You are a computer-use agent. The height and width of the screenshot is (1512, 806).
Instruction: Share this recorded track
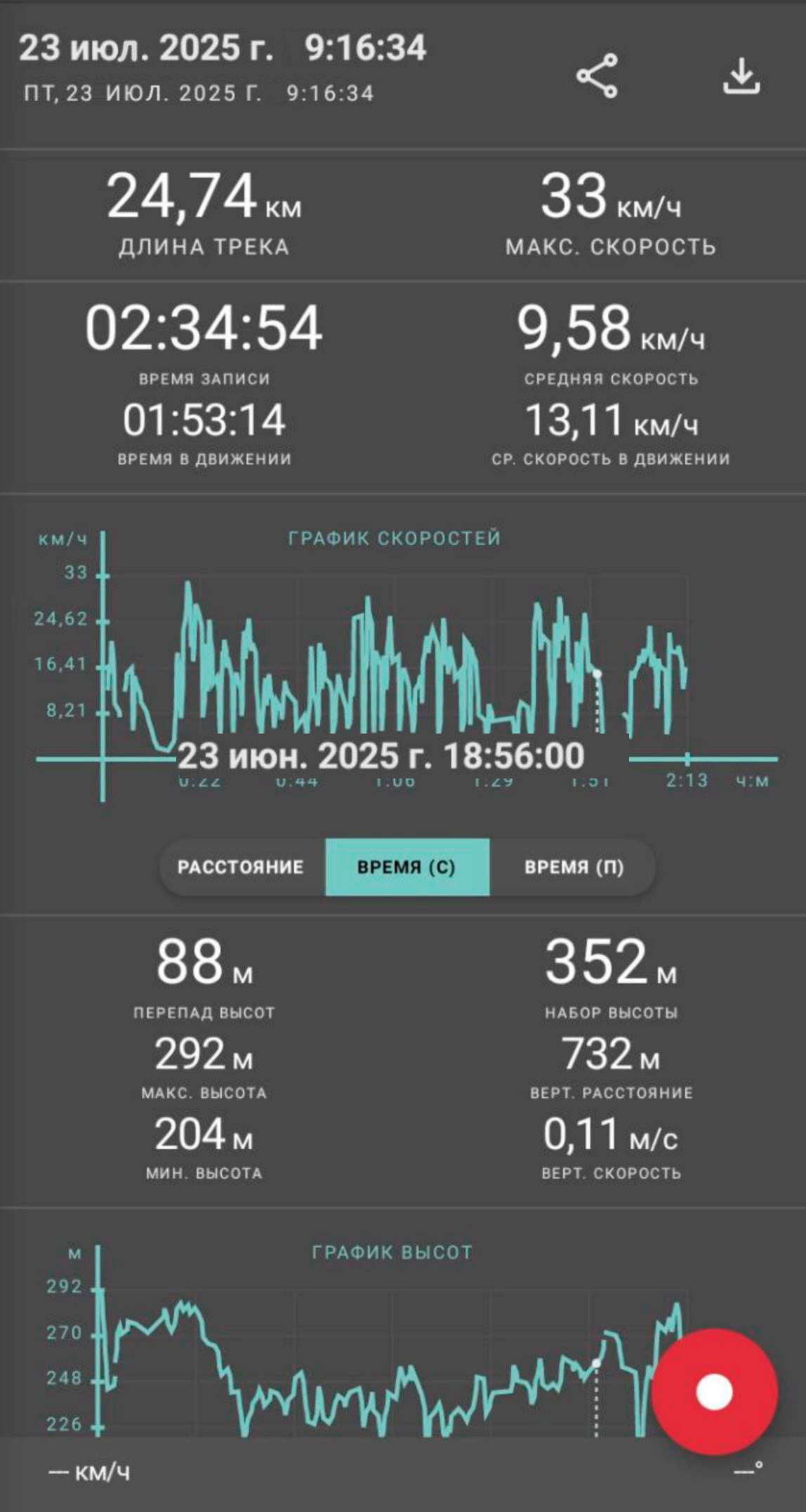pos(597,75)
